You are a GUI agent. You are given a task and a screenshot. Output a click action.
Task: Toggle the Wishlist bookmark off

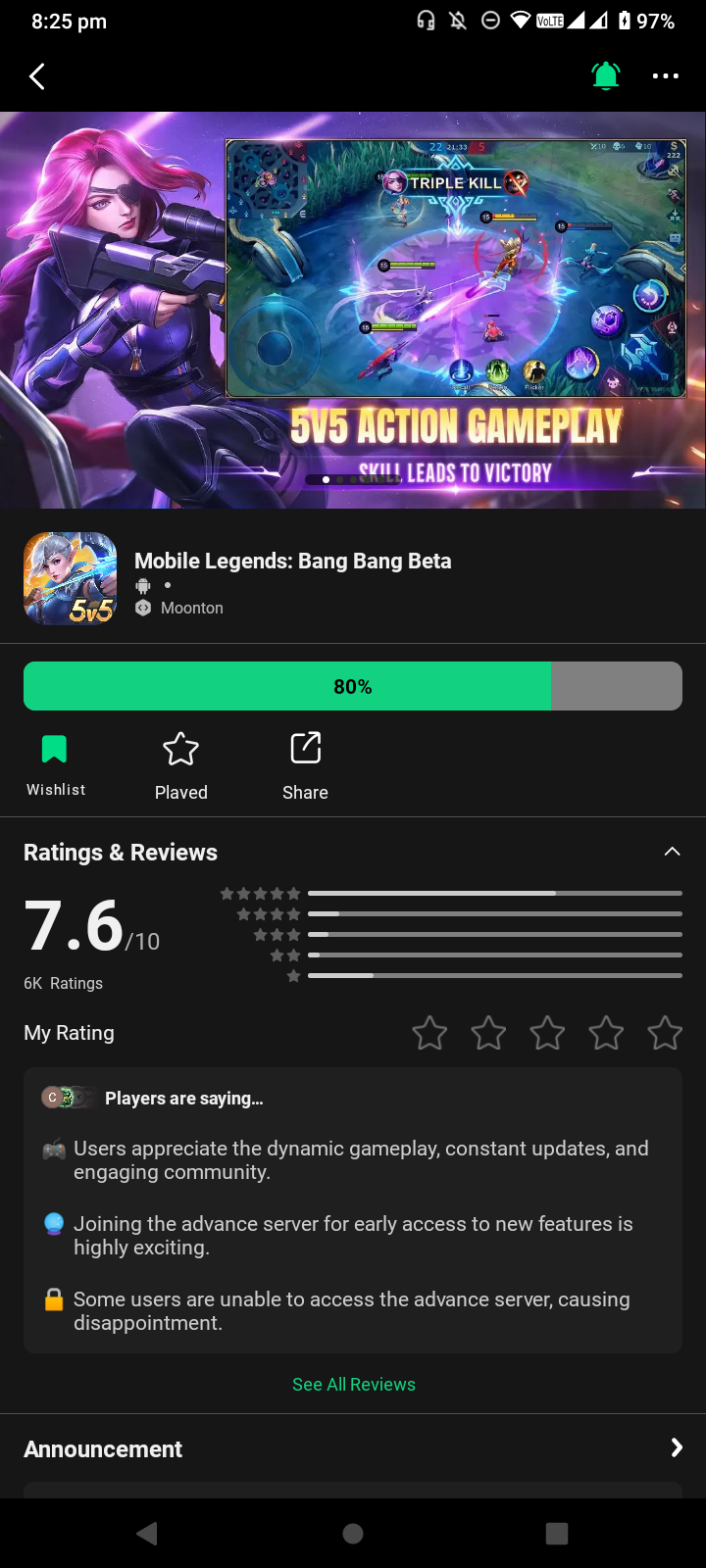[54, 748]
